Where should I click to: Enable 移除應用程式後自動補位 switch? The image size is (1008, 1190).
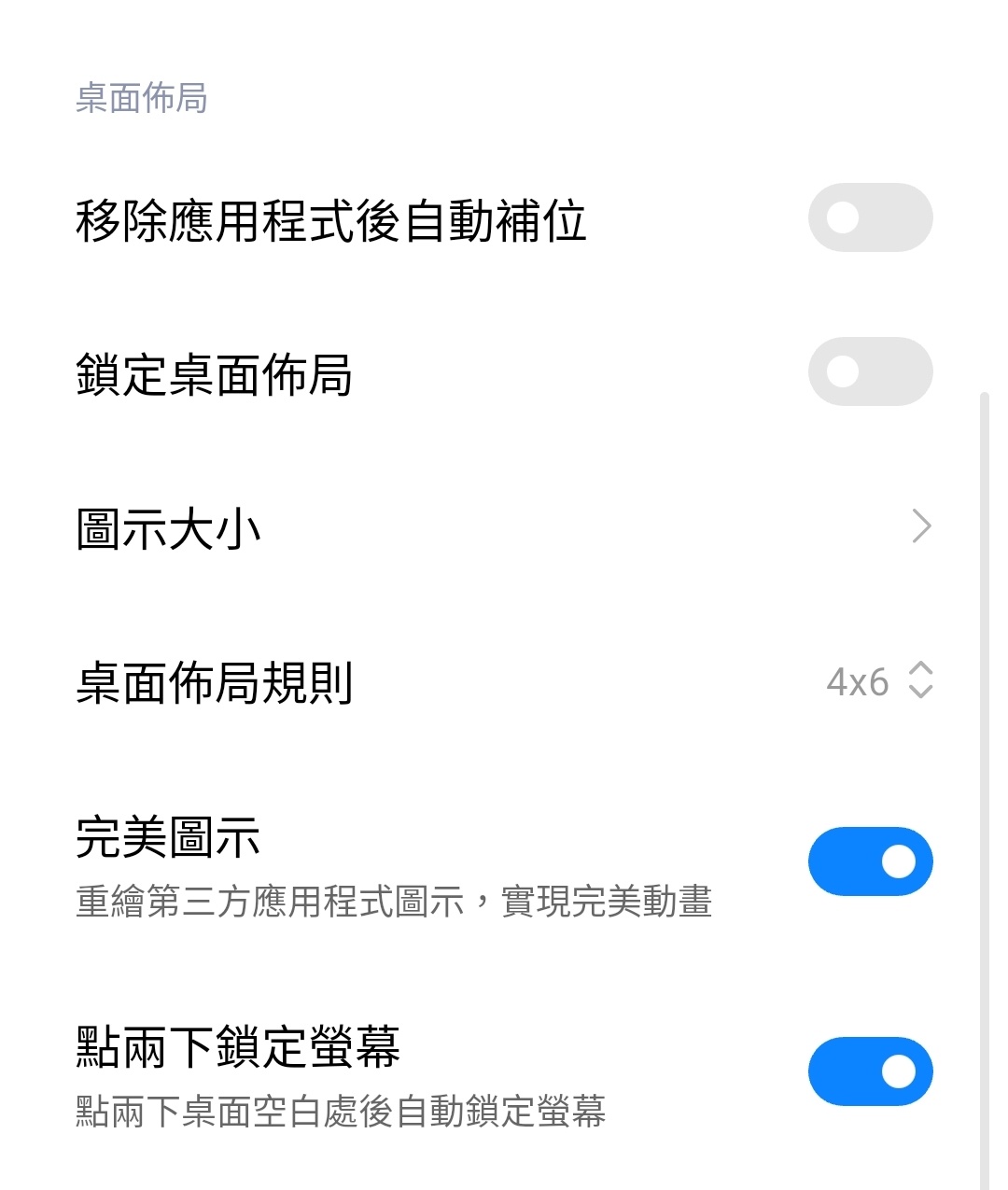click(870, 218)
